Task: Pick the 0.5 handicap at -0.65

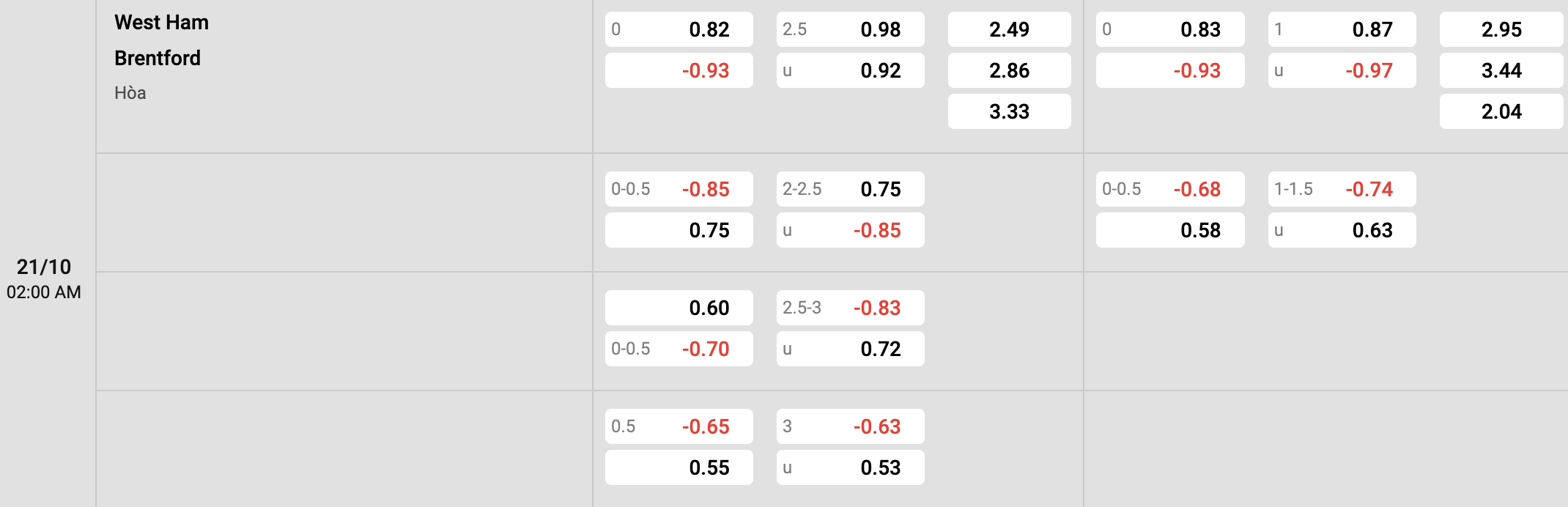Action: click(678, 426)
